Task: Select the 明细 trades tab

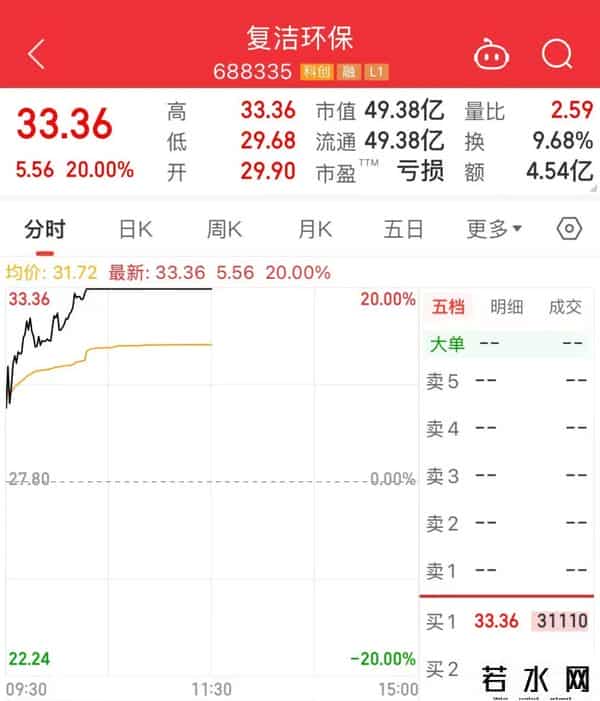Action: click(506, 307)
